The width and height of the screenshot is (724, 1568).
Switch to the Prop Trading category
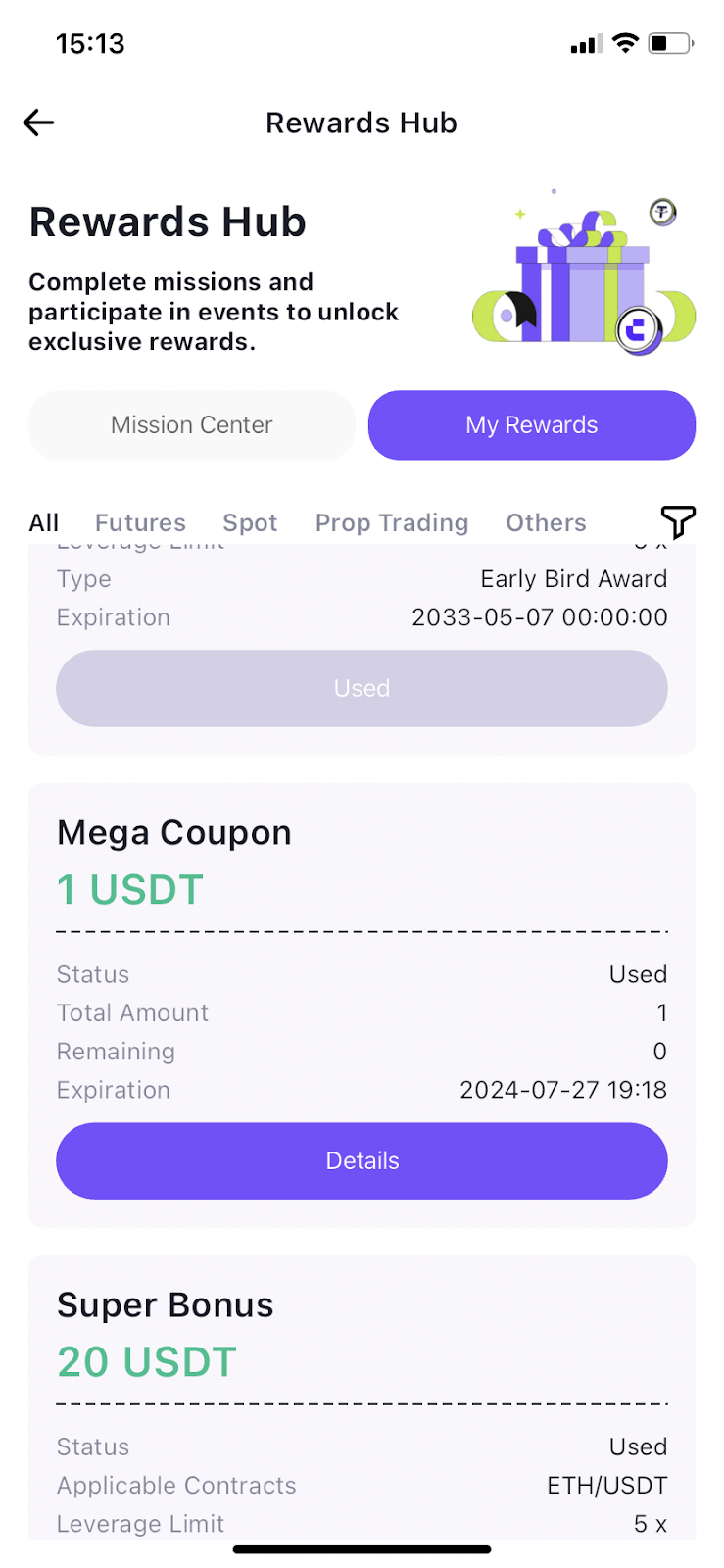[392, 522]
